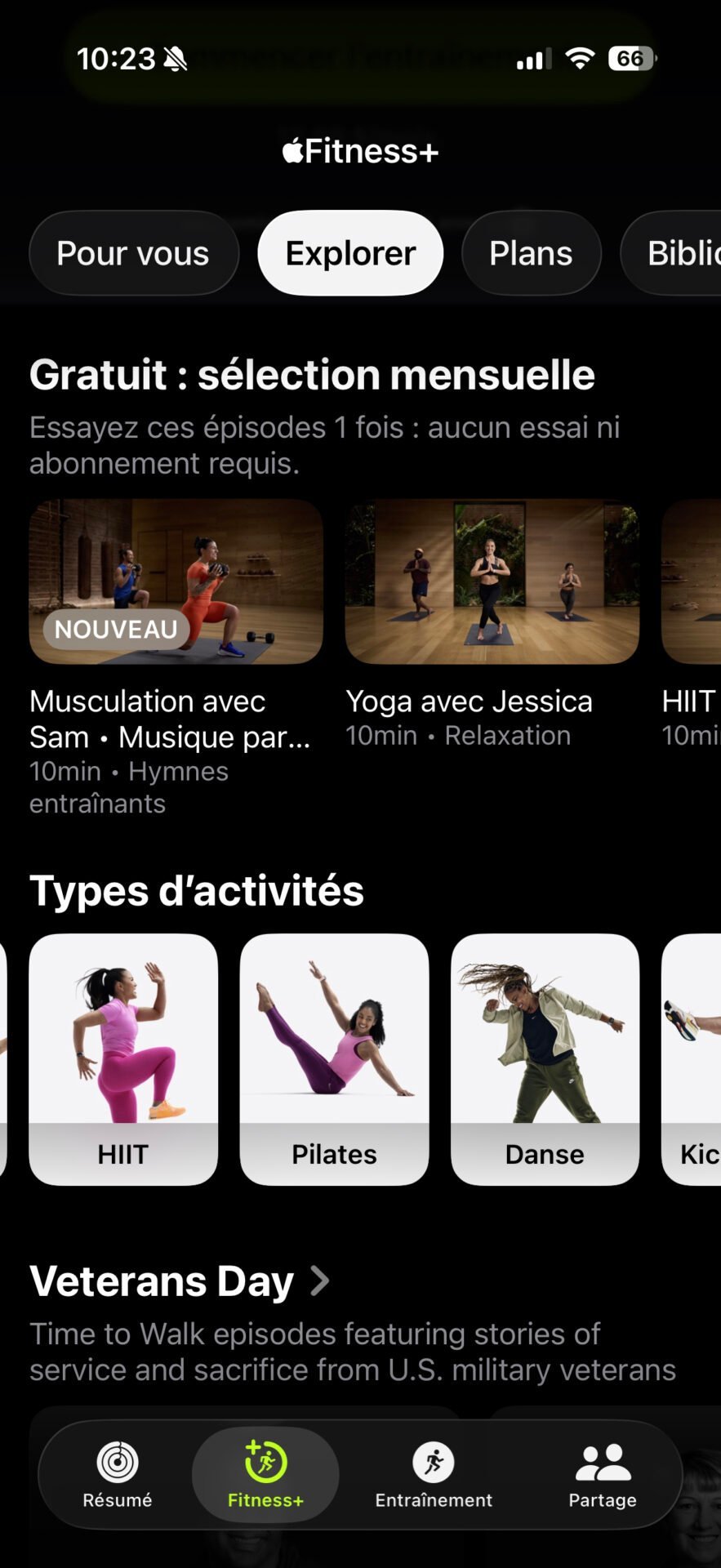Open Musculation avec Sam workout
Screen dimensions: 721x1568
click(x=176, y=581)
